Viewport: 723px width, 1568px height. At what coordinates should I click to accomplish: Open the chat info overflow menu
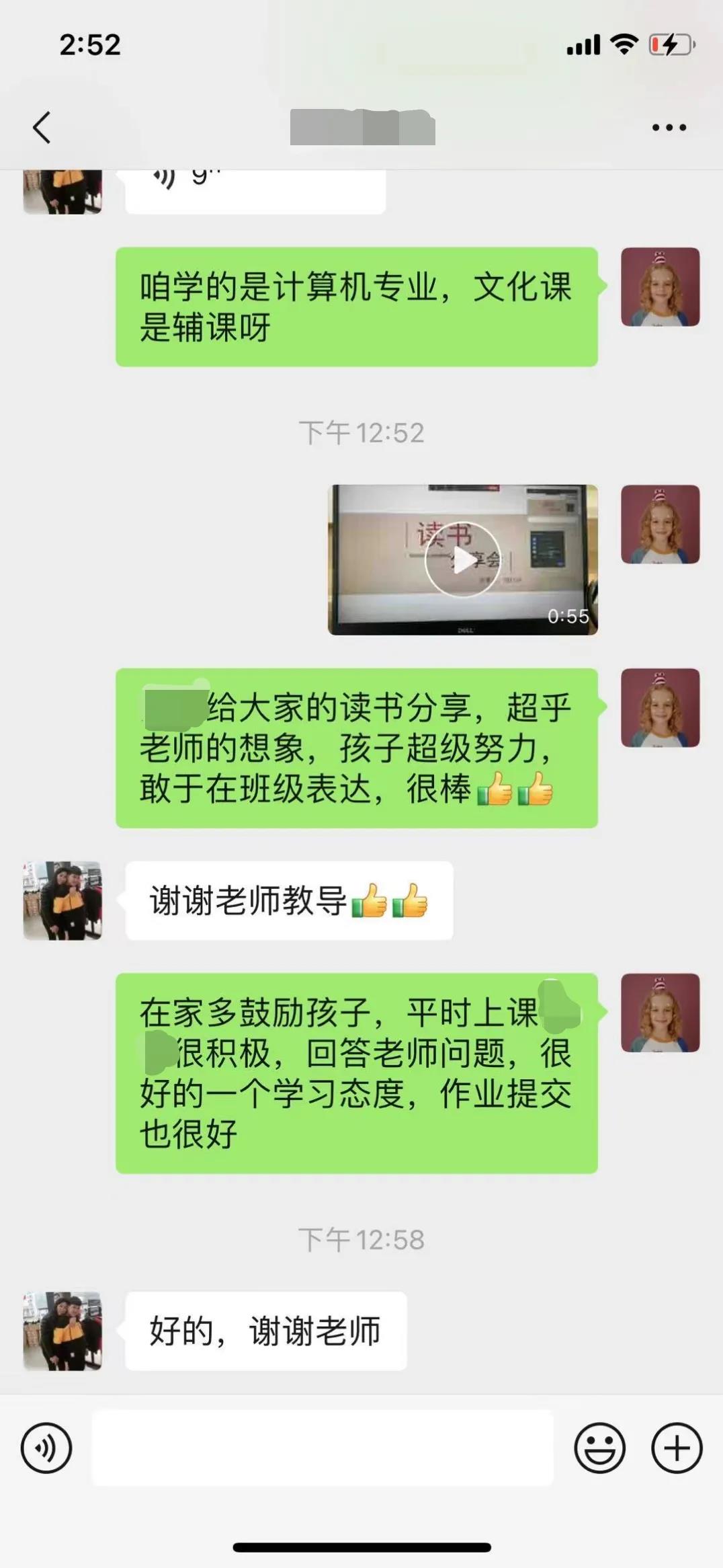click(669, 127)
